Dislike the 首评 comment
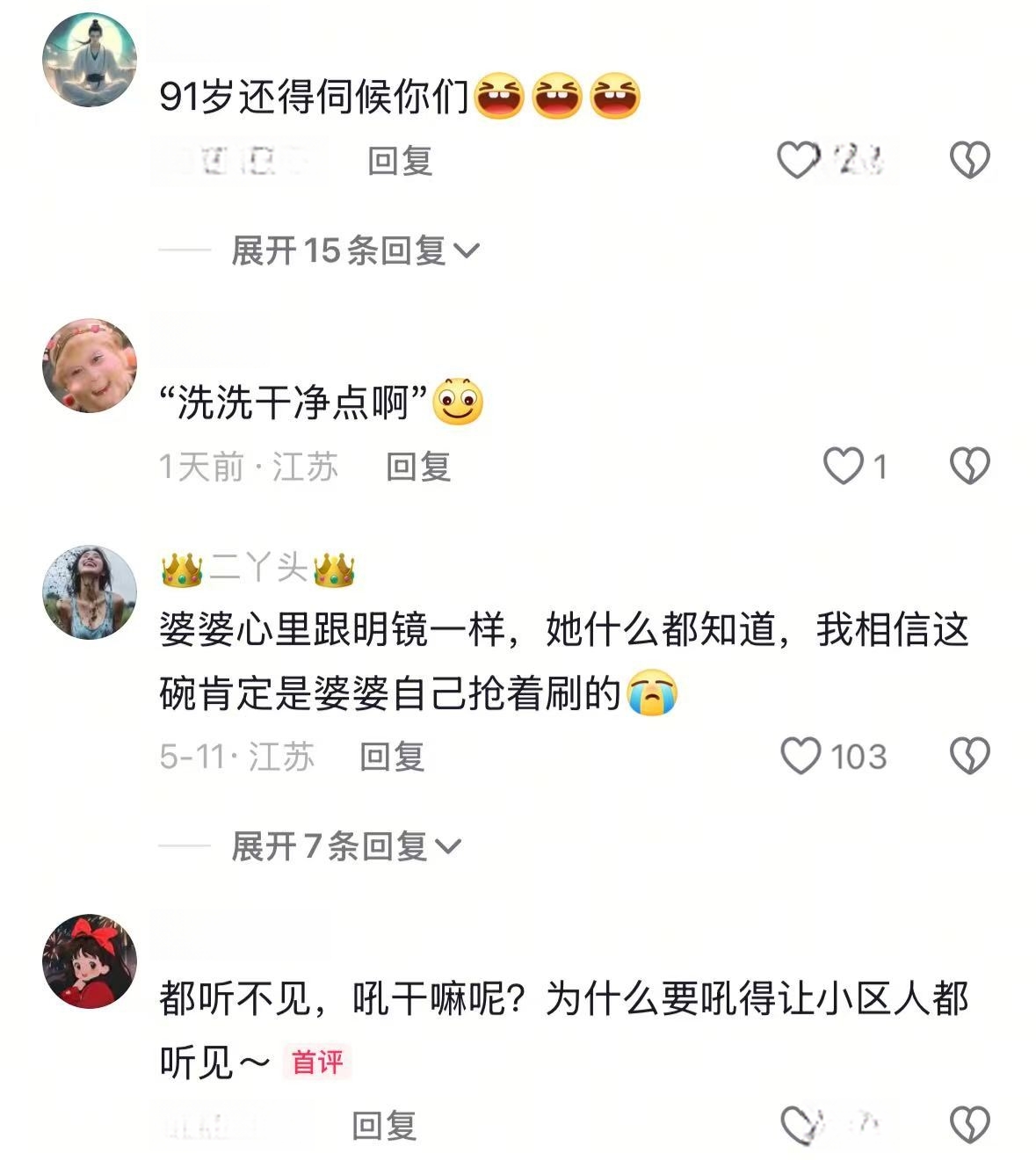The height and width of the screenshot is (1160, 1036). click(969, 1125)
